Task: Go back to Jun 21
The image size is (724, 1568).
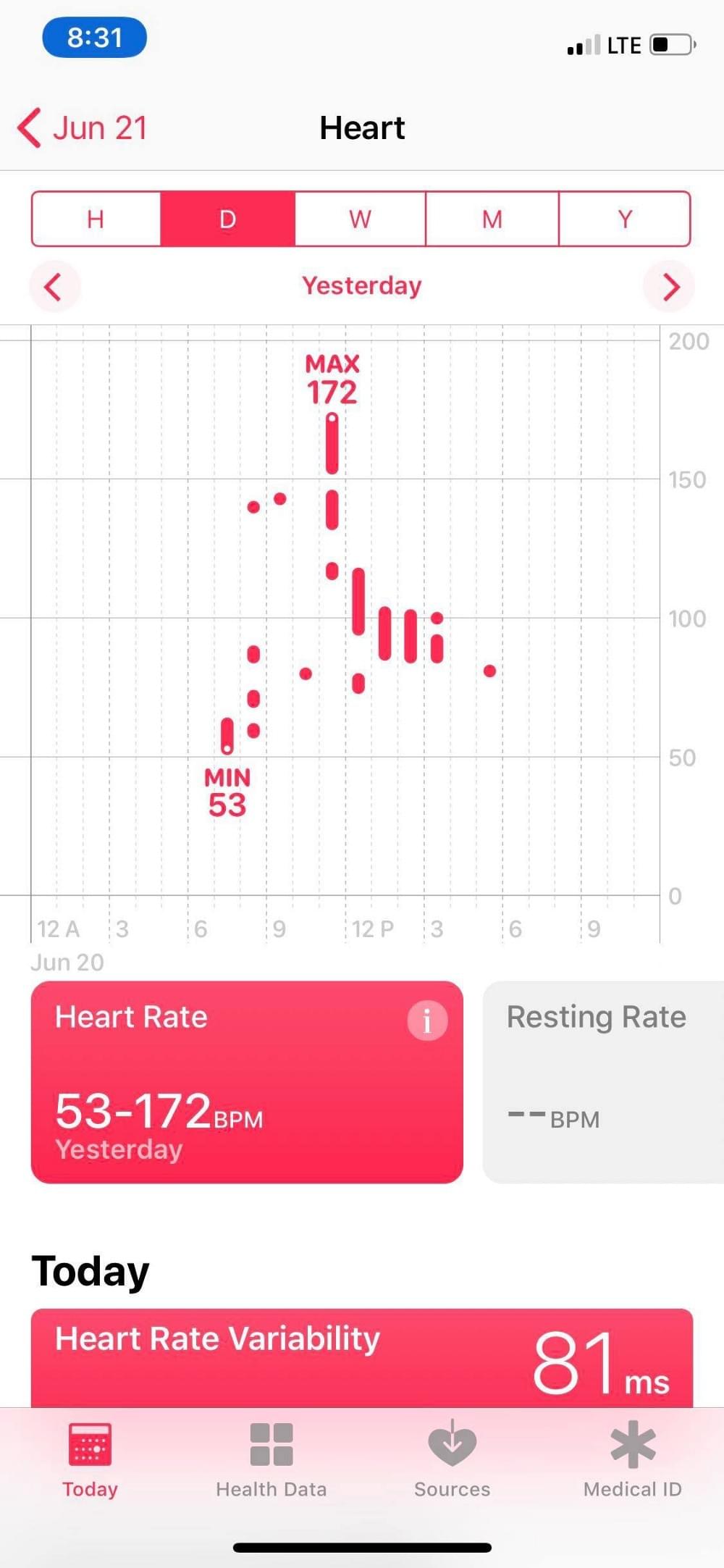Action: (83, 128)
